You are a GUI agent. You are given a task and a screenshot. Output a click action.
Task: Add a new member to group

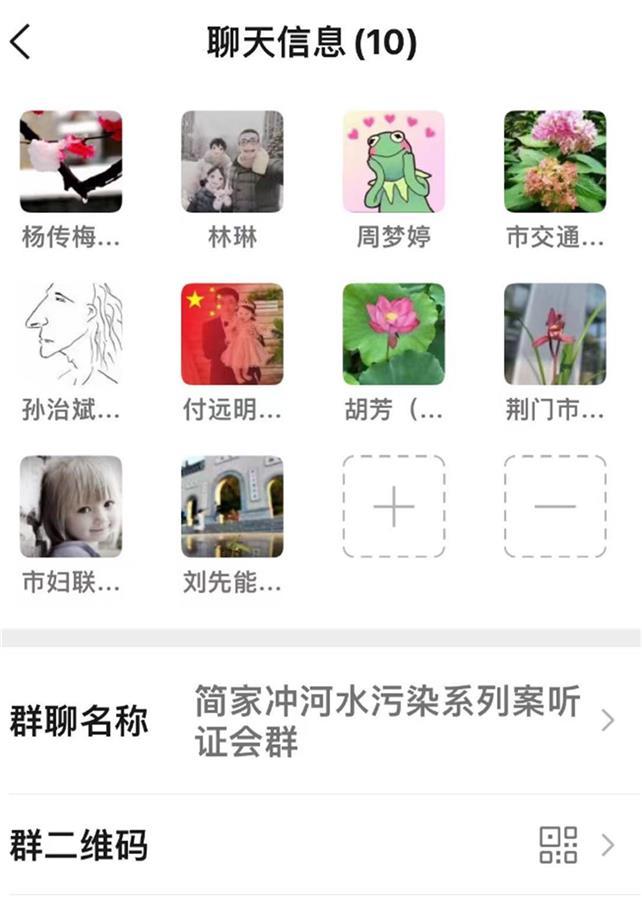[x=393, y=506]
